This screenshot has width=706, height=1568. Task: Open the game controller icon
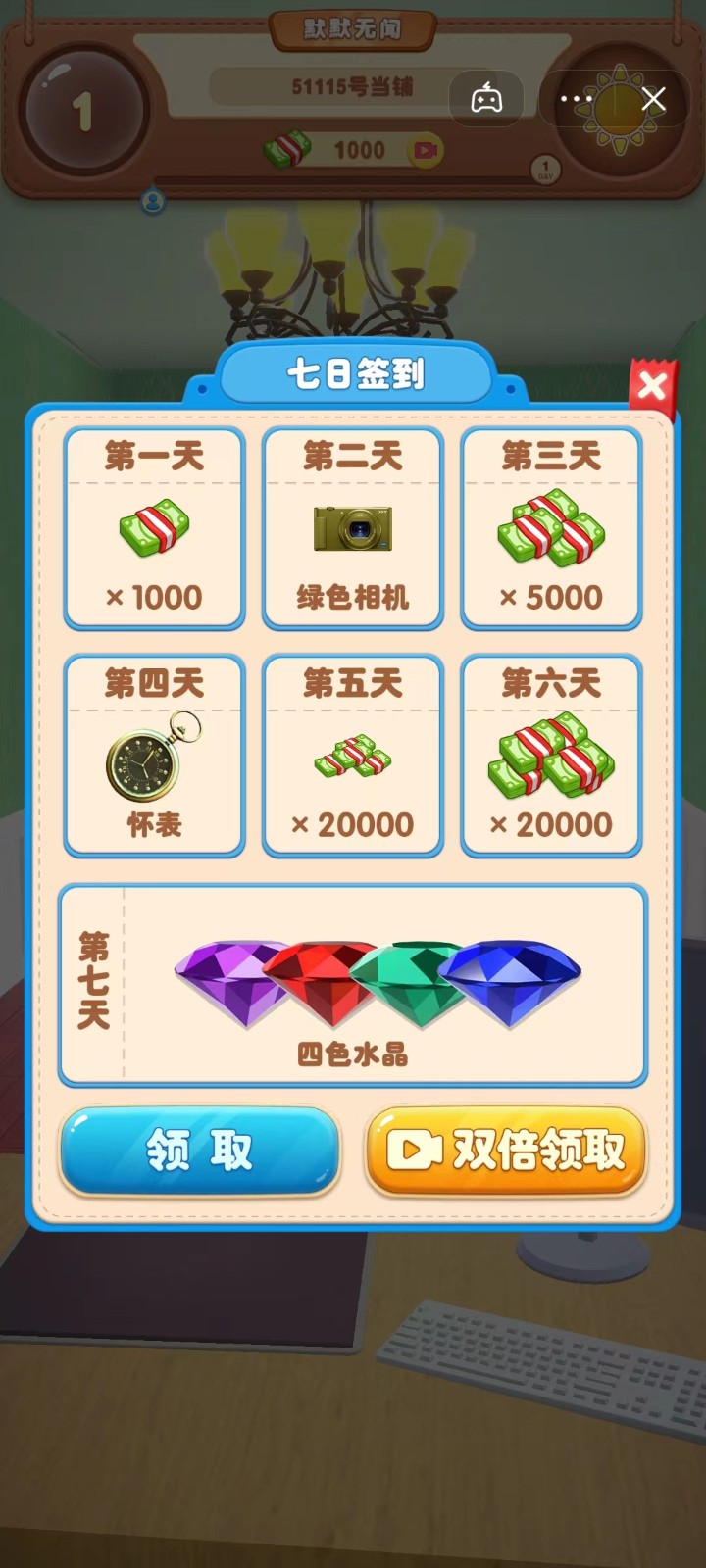(486, 99)
